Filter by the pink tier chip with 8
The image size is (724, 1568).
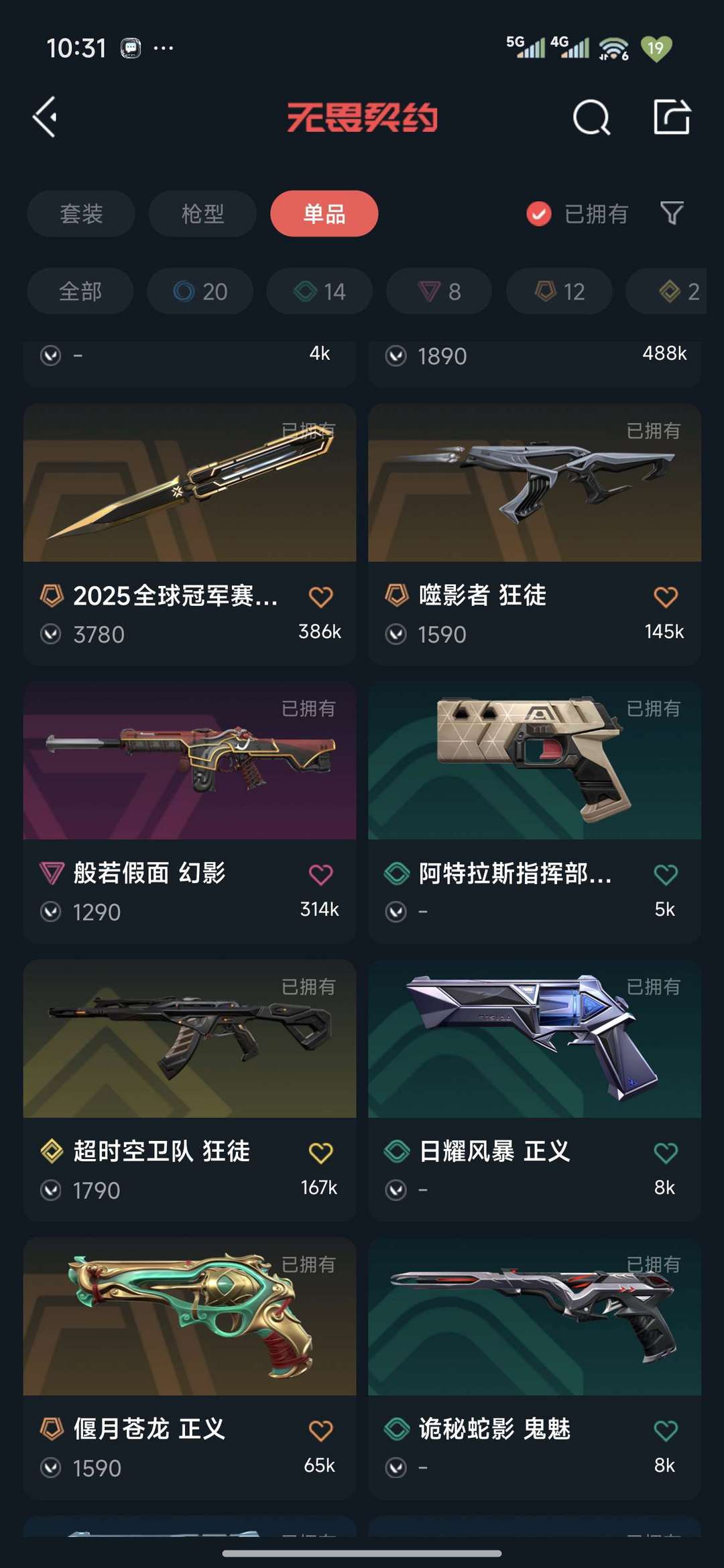click(439, 292)
